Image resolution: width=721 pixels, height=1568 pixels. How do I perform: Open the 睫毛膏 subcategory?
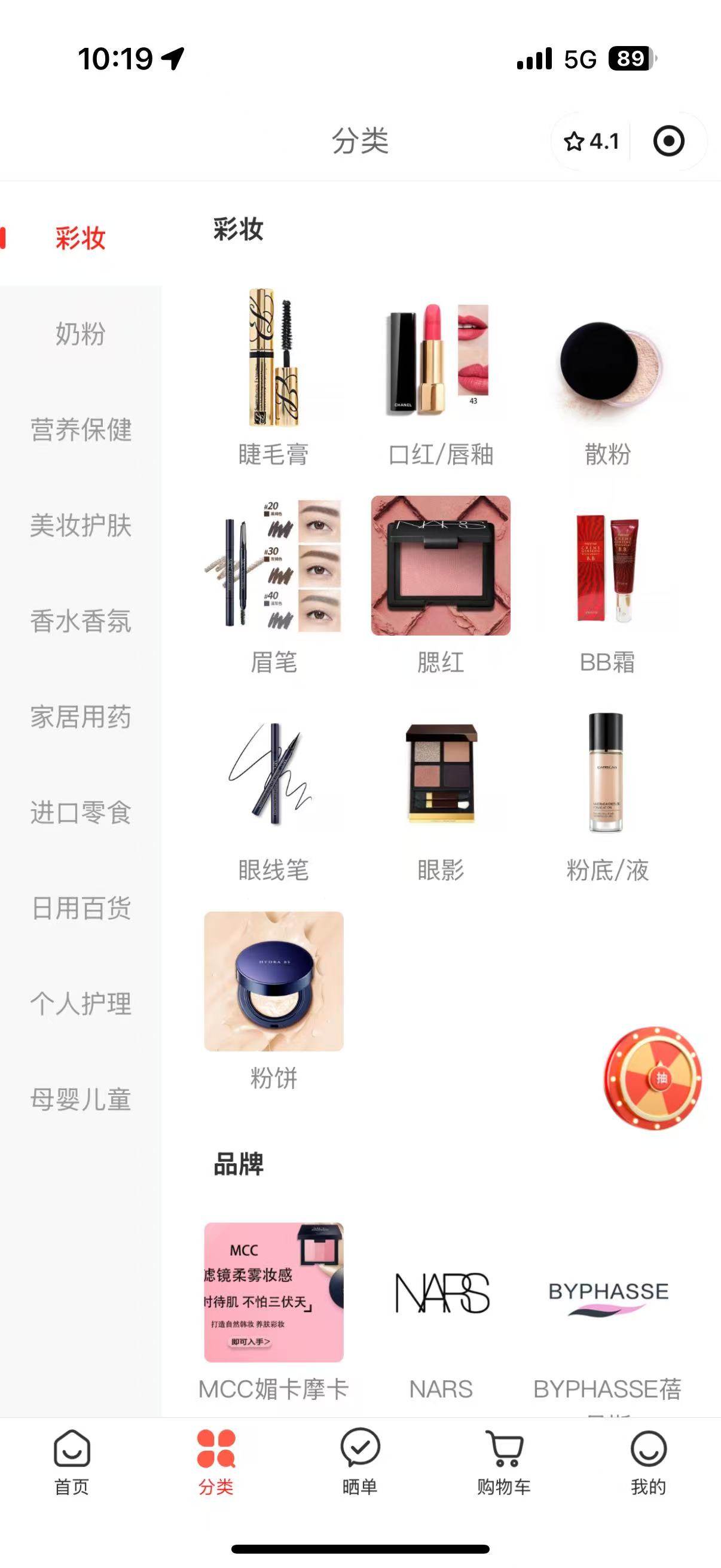point(273,376)
